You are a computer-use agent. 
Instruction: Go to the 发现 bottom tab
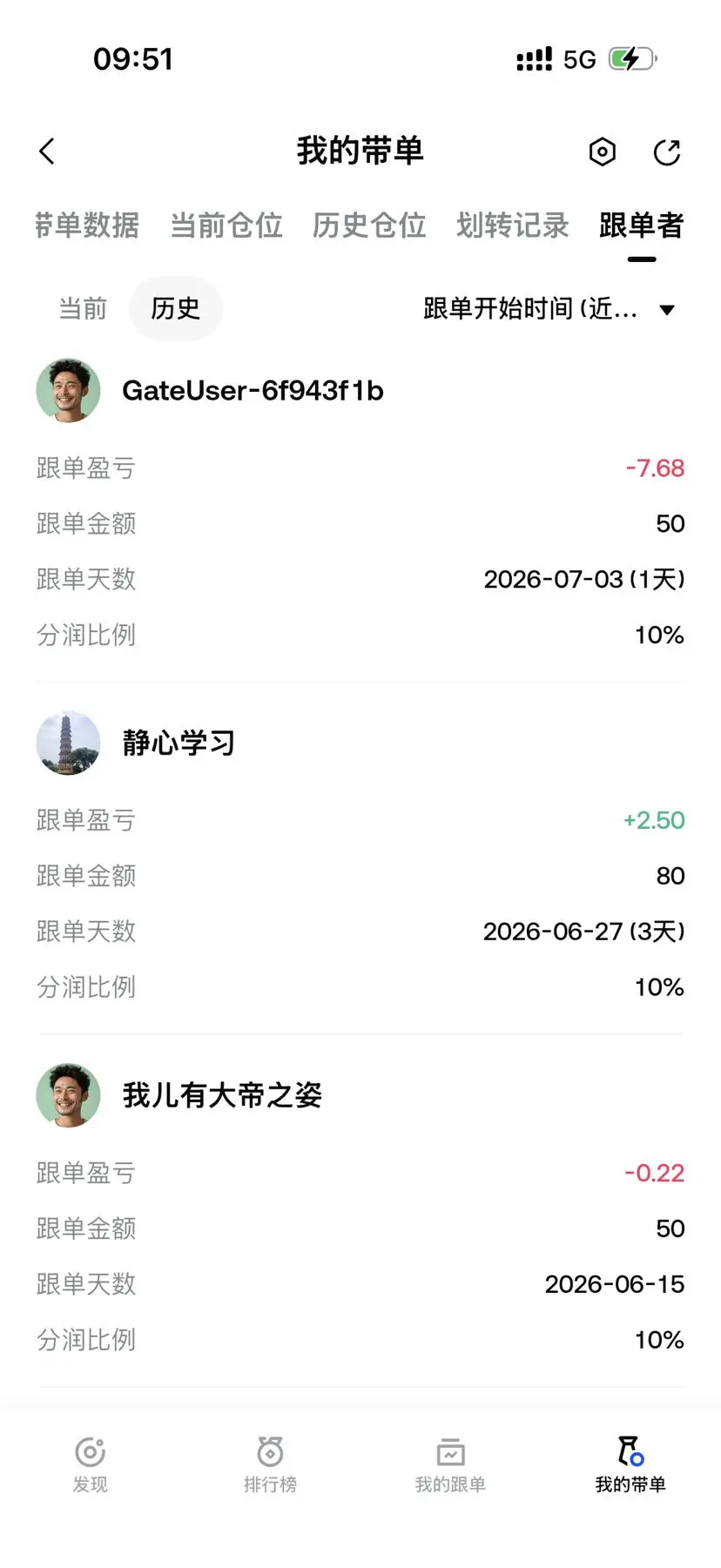pyautogui.click(x=91, y=1464)
